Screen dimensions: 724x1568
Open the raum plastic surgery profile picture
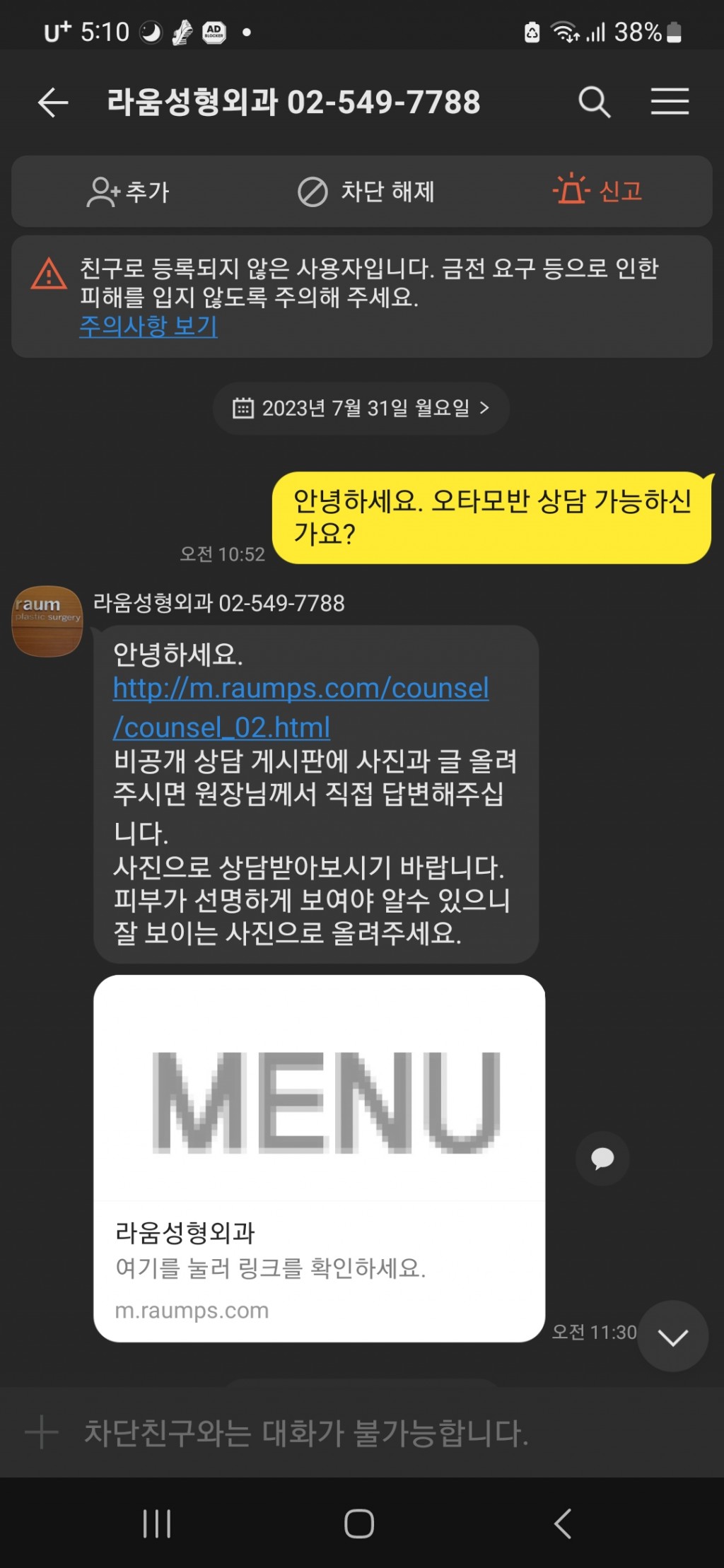(47, 621)
